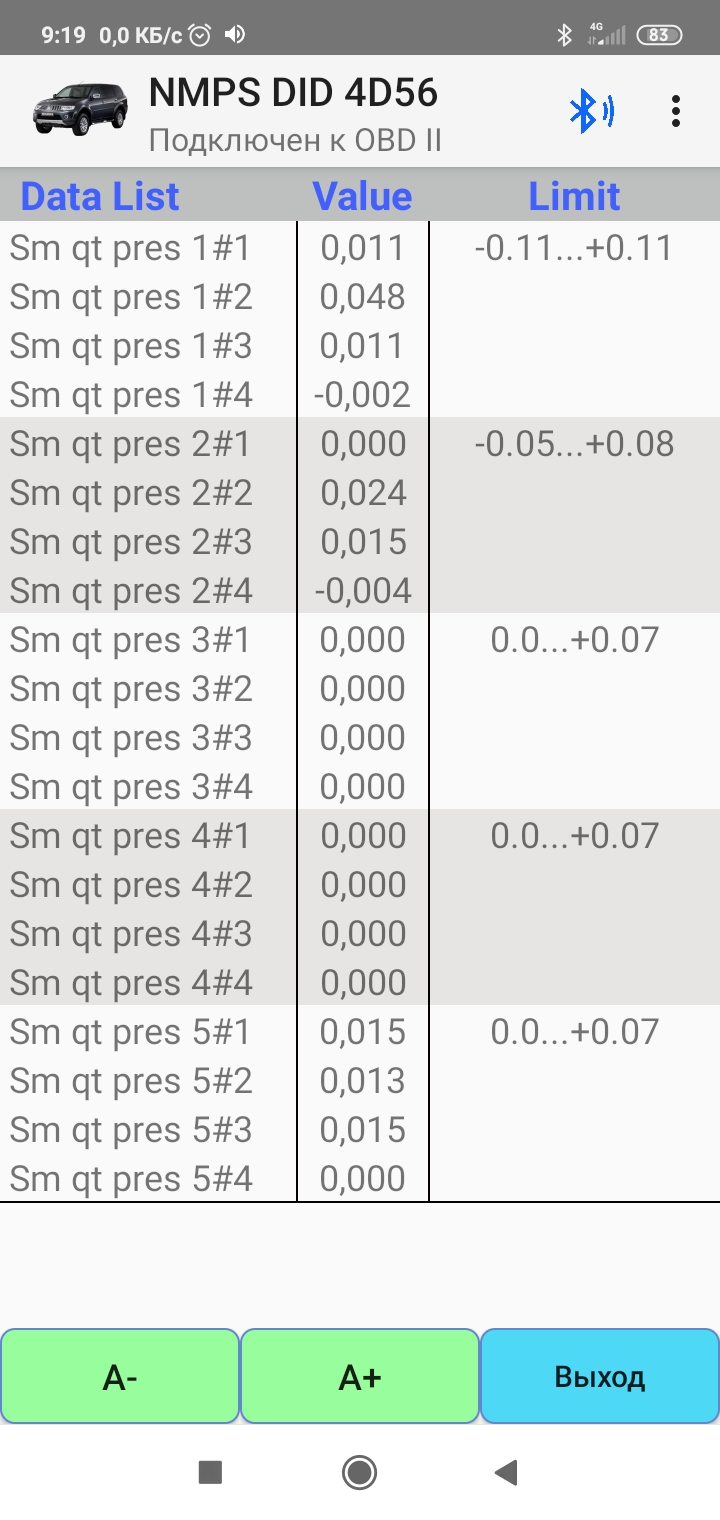This screenshot has width=720, height=1520.
Task: Open the three-dot overflow menu
Action: (676, 111)
